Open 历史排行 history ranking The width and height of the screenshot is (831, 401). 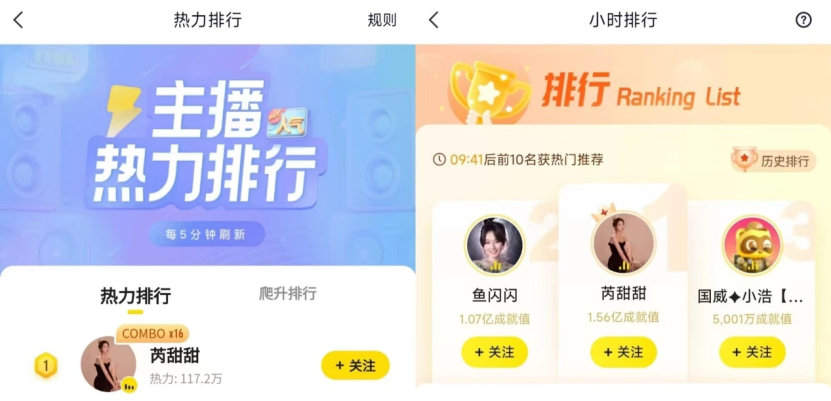point(775,160)
